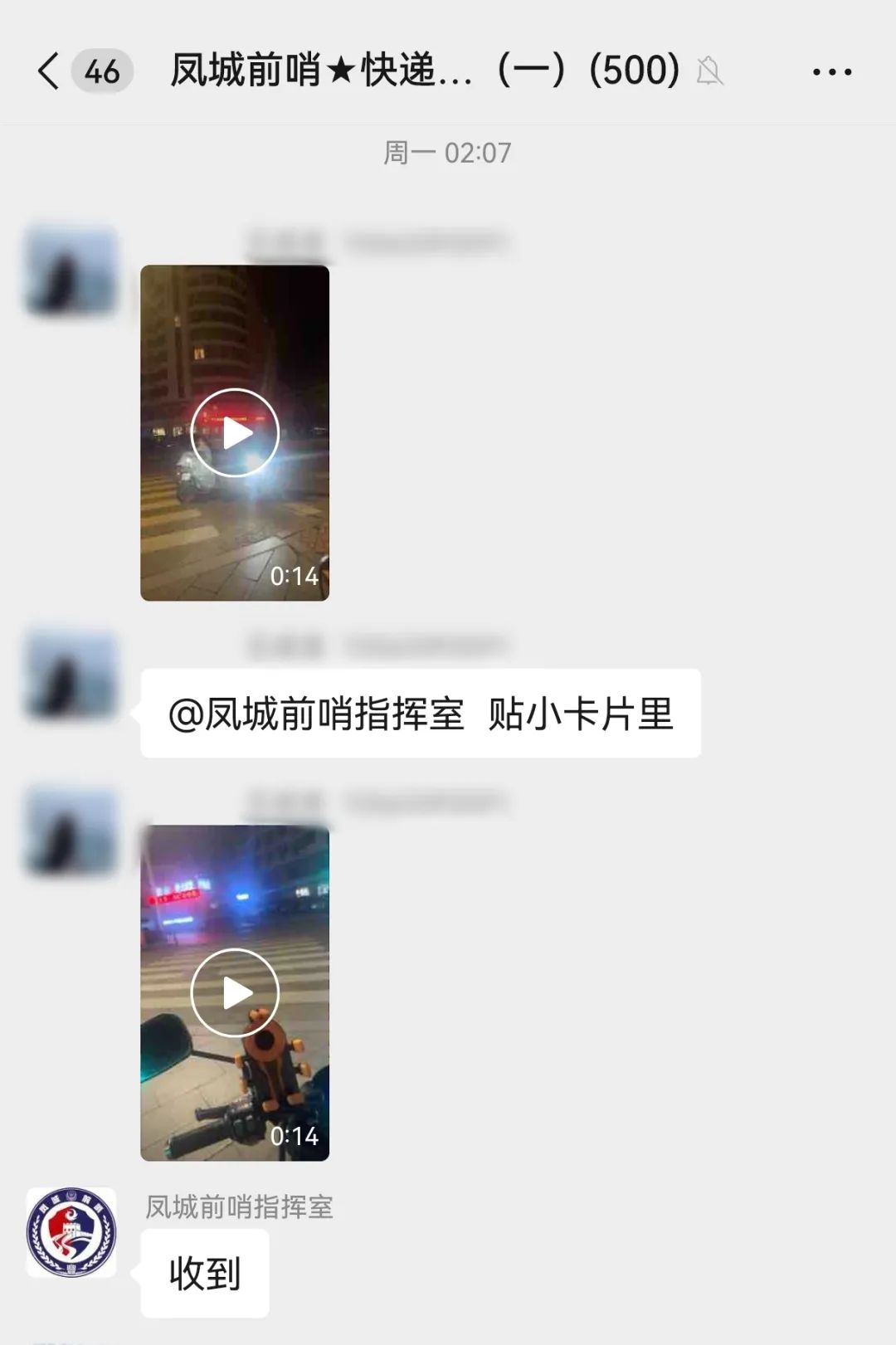
Task: Open the 凤城前哨指挥室 profile avatar
Action: (x=71, y=1231)
